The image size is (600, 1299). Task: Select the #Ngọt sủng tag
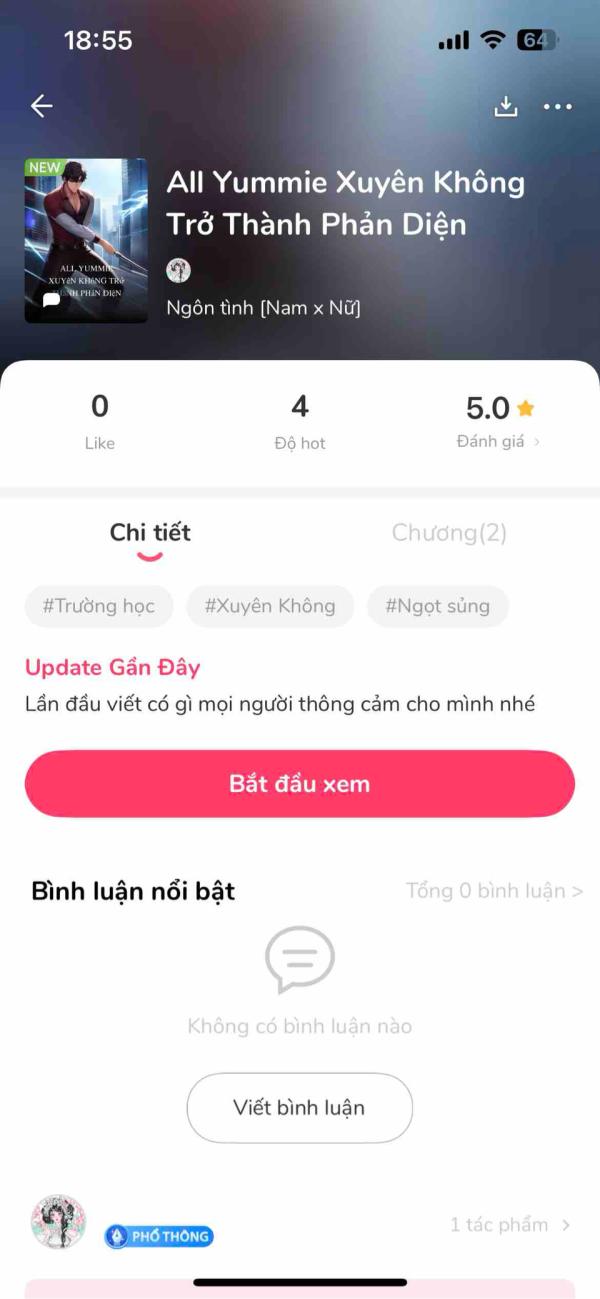tap(437, 606)
